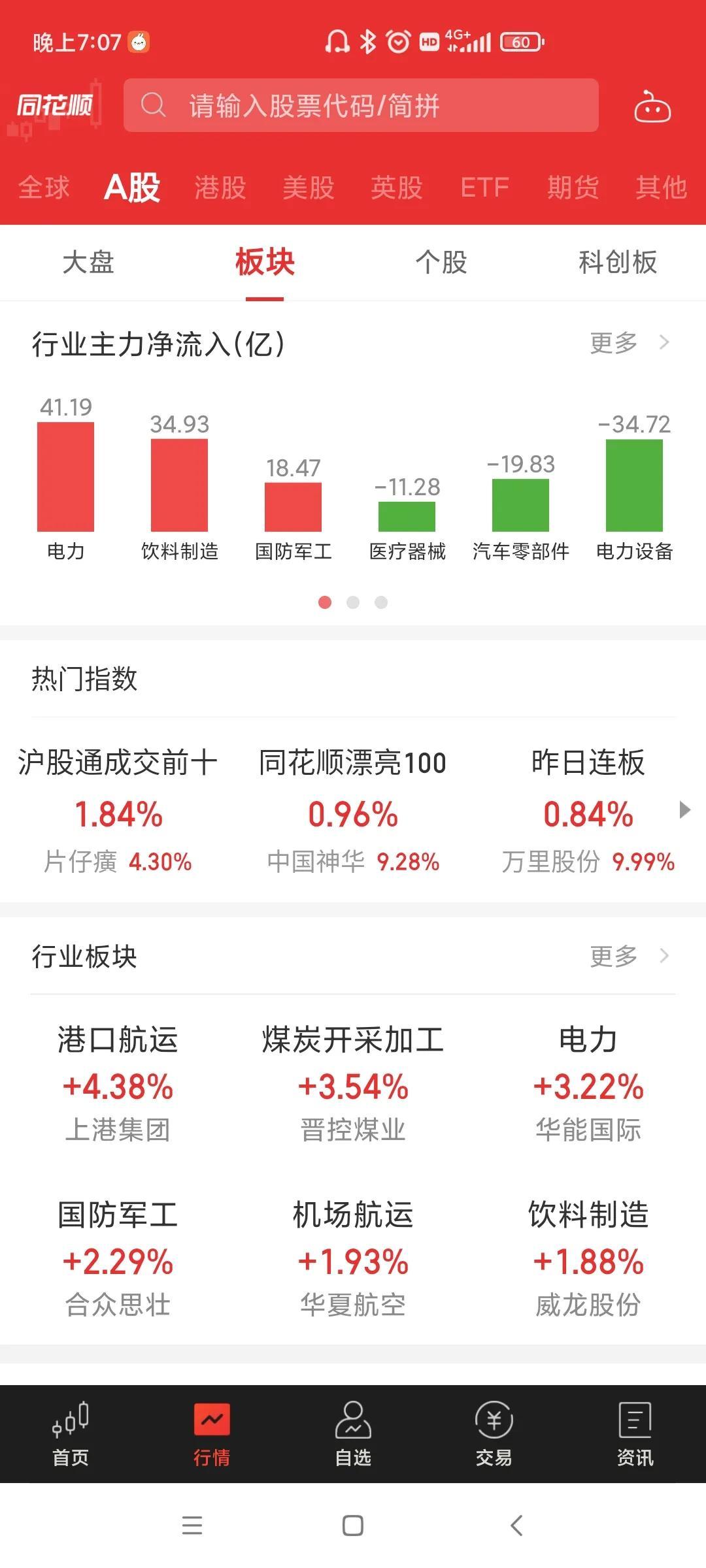Open the robot assistant icon
Image resolution: width=706 pixels, height=1568 pixels.
652,106
